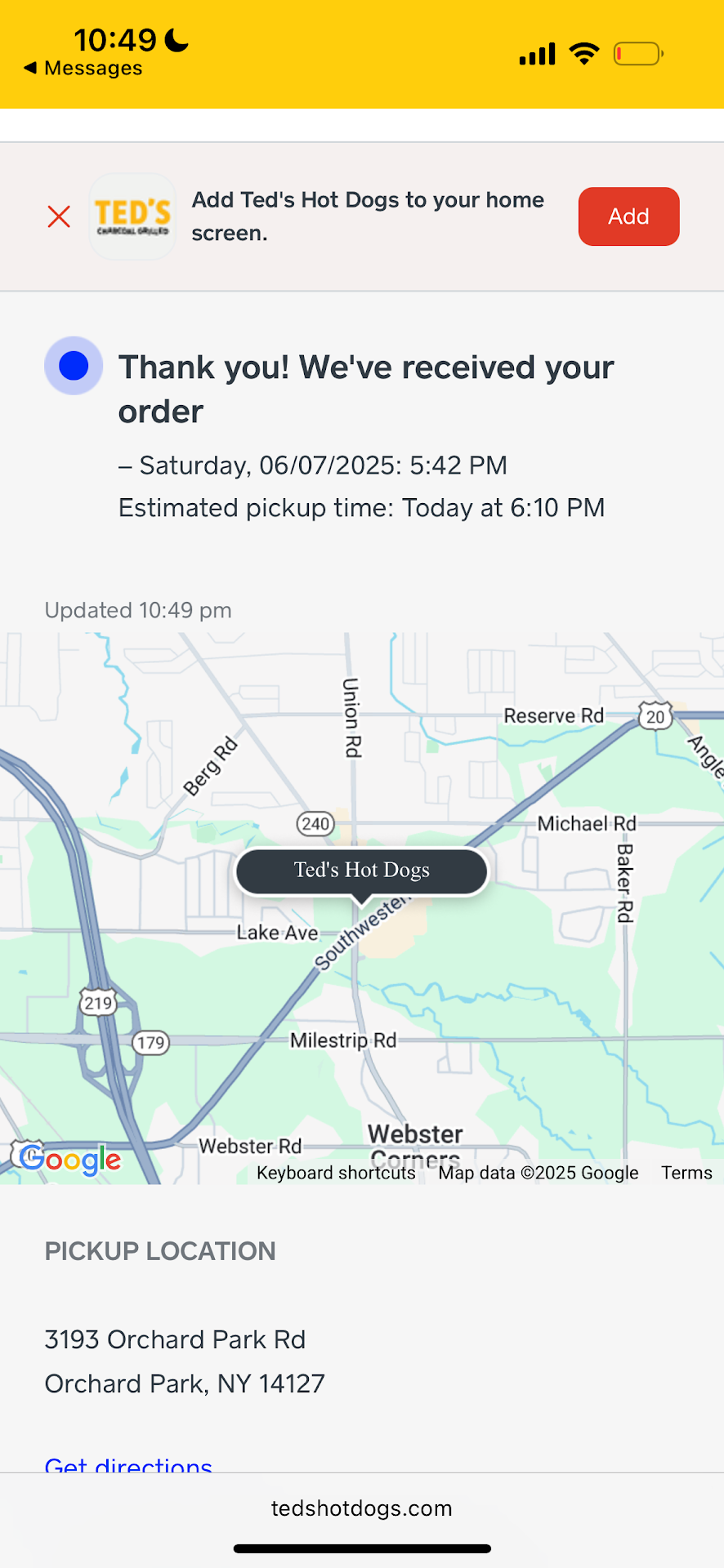Add Ted's Hot Dogs to home screen

628,216
